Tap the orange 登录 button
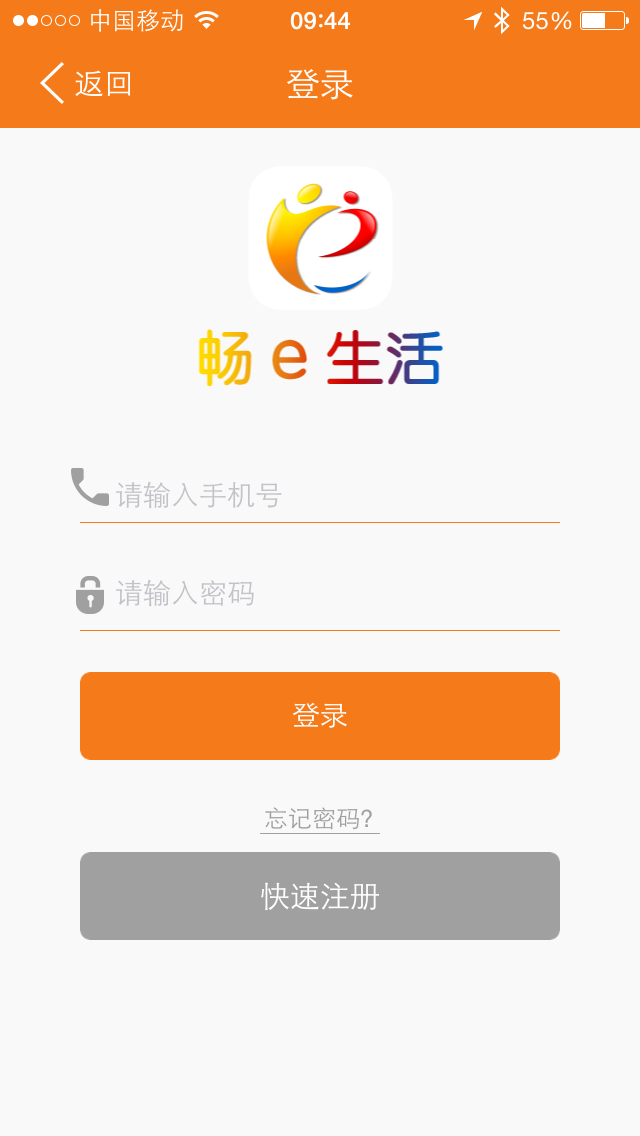 [320, 716]
